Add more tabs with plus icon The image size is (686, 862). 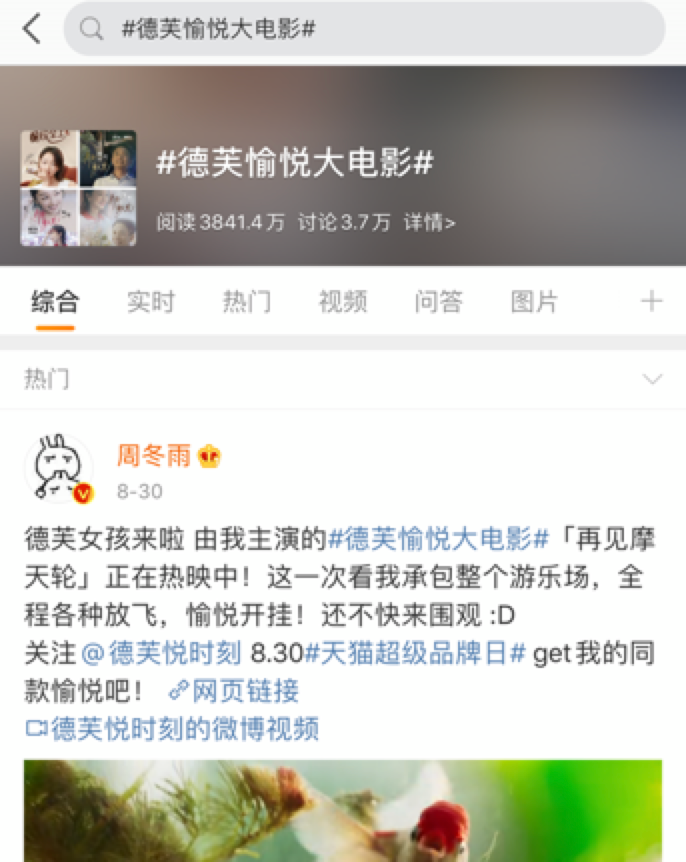[x=651, y=301]
